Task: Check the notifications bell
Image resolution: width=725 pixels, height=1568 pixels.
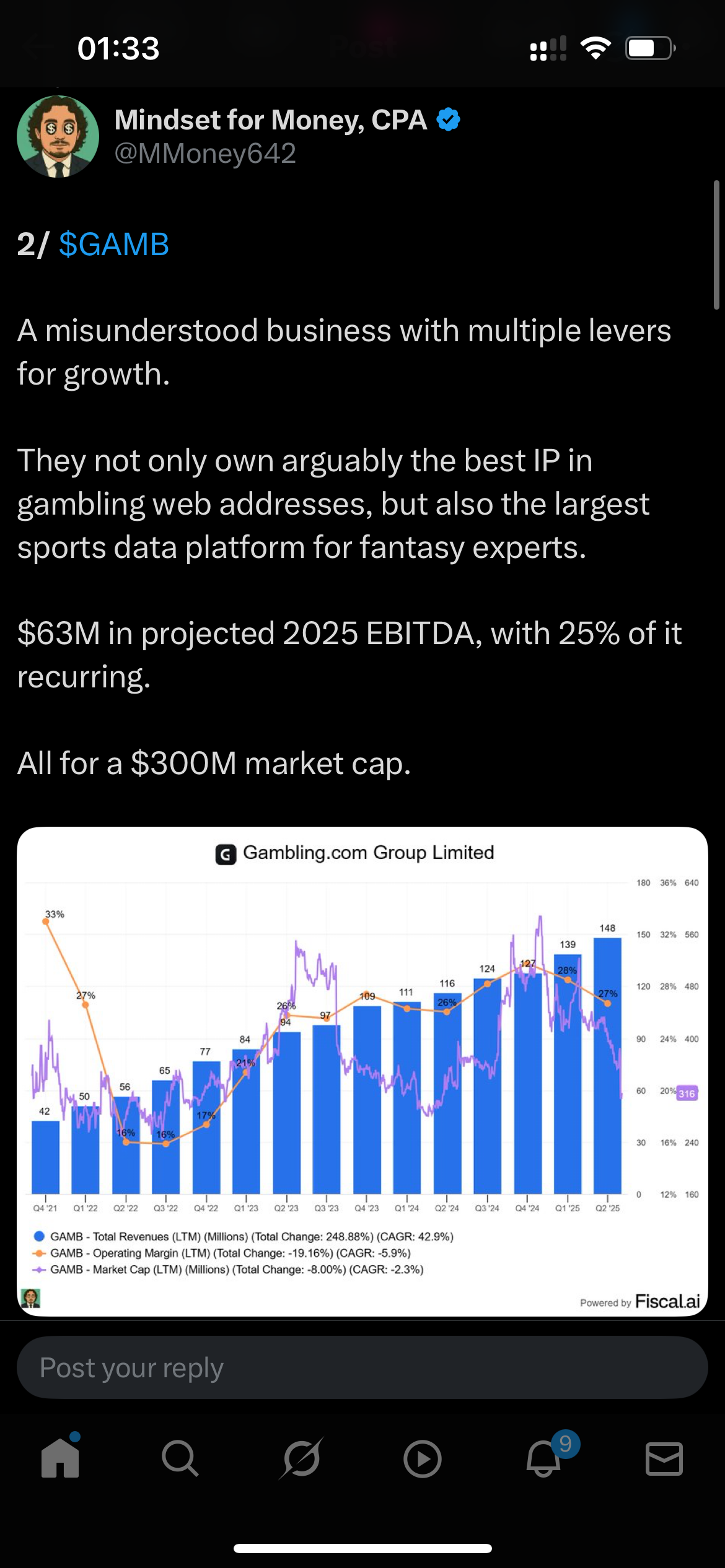Action: (x=543, y=1458)
